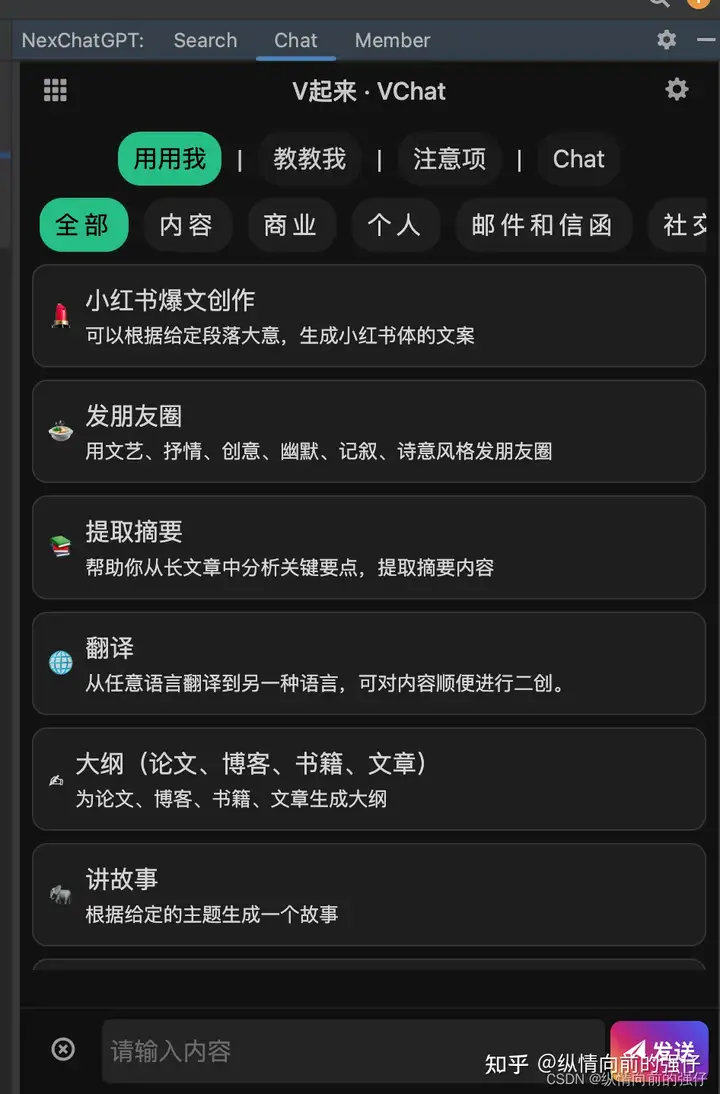Select the 教教我 tab
Image resolution: width=720 pixels, height=1094 pixels.
tap(309, 159)
